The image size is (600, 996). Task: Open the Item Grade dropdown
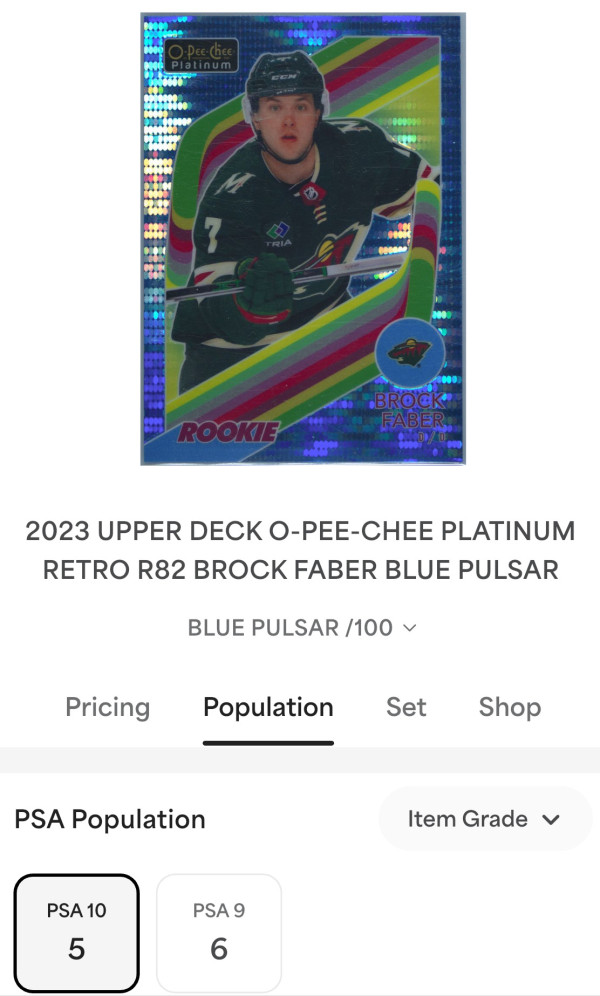tap(484, 819)
